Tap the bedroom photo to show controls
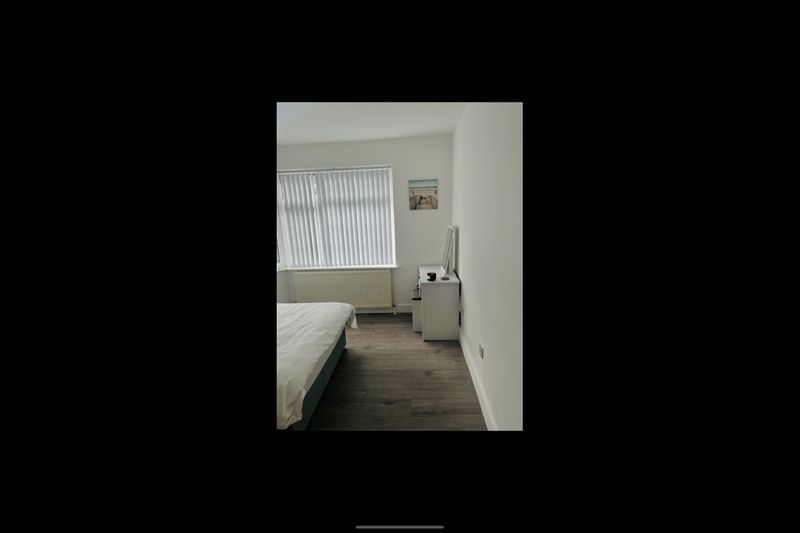The width and height of the screenshot is (800, 533). 399,266
